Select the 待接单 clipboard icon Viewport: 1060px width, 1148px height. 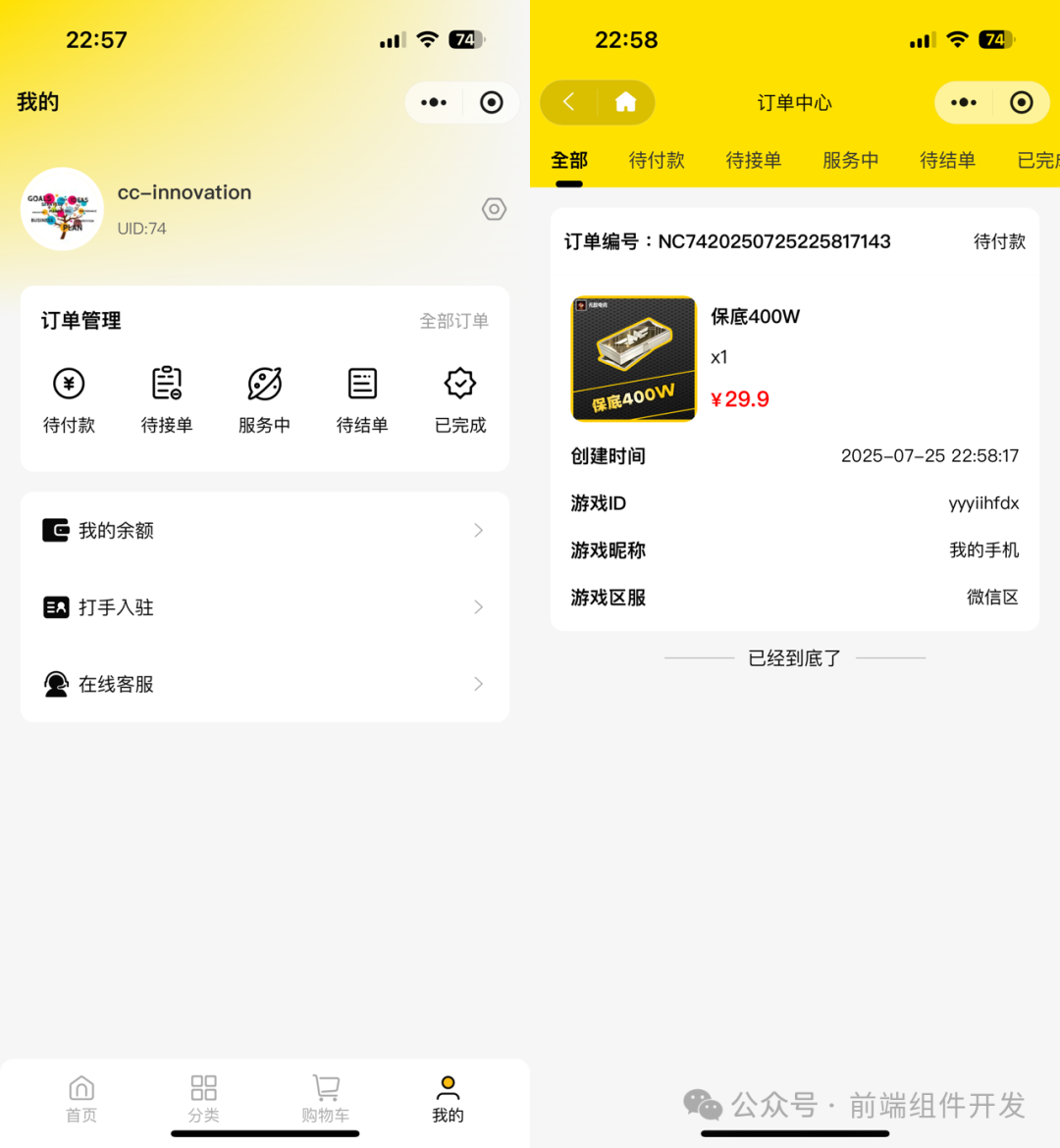coord(166,384)
